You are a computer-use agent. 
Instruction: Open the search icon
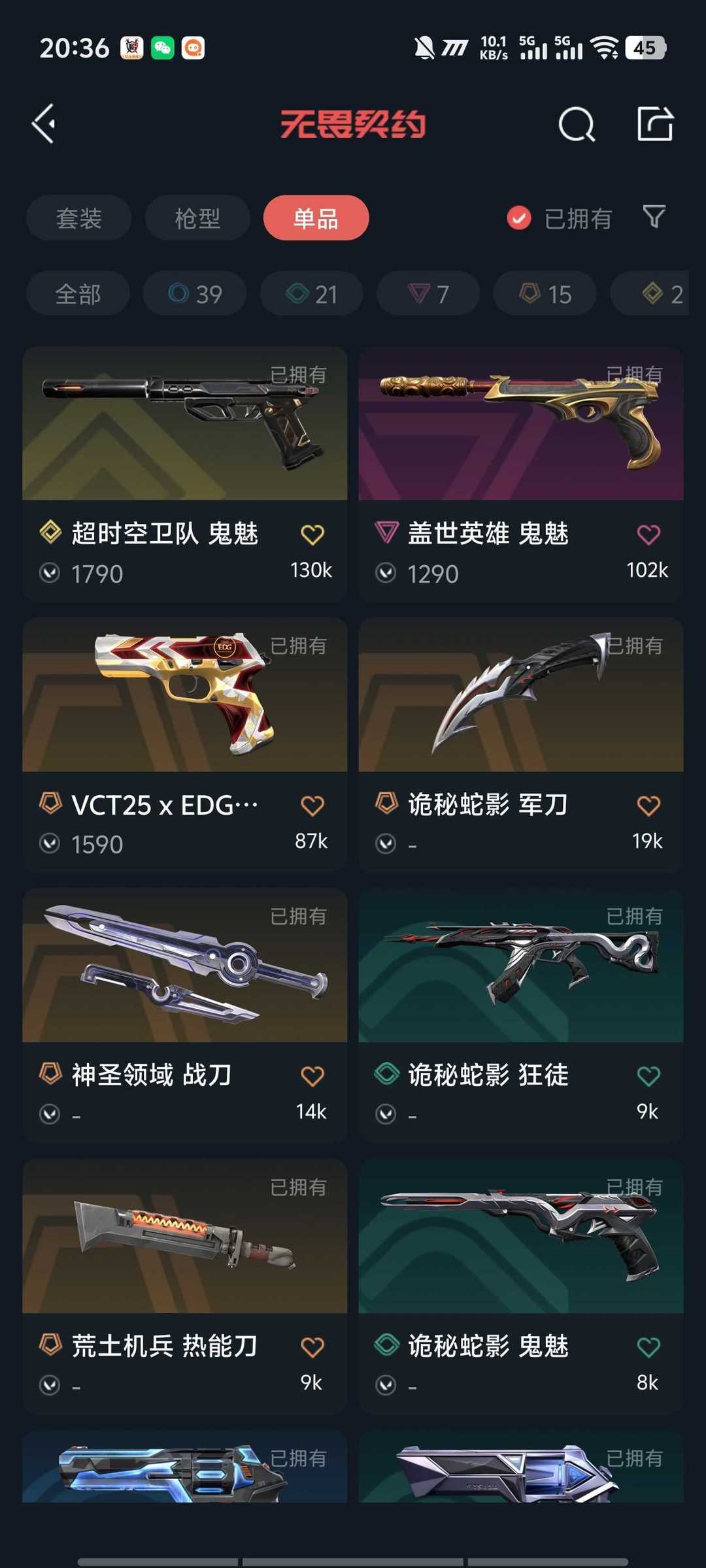pos(577,124)
